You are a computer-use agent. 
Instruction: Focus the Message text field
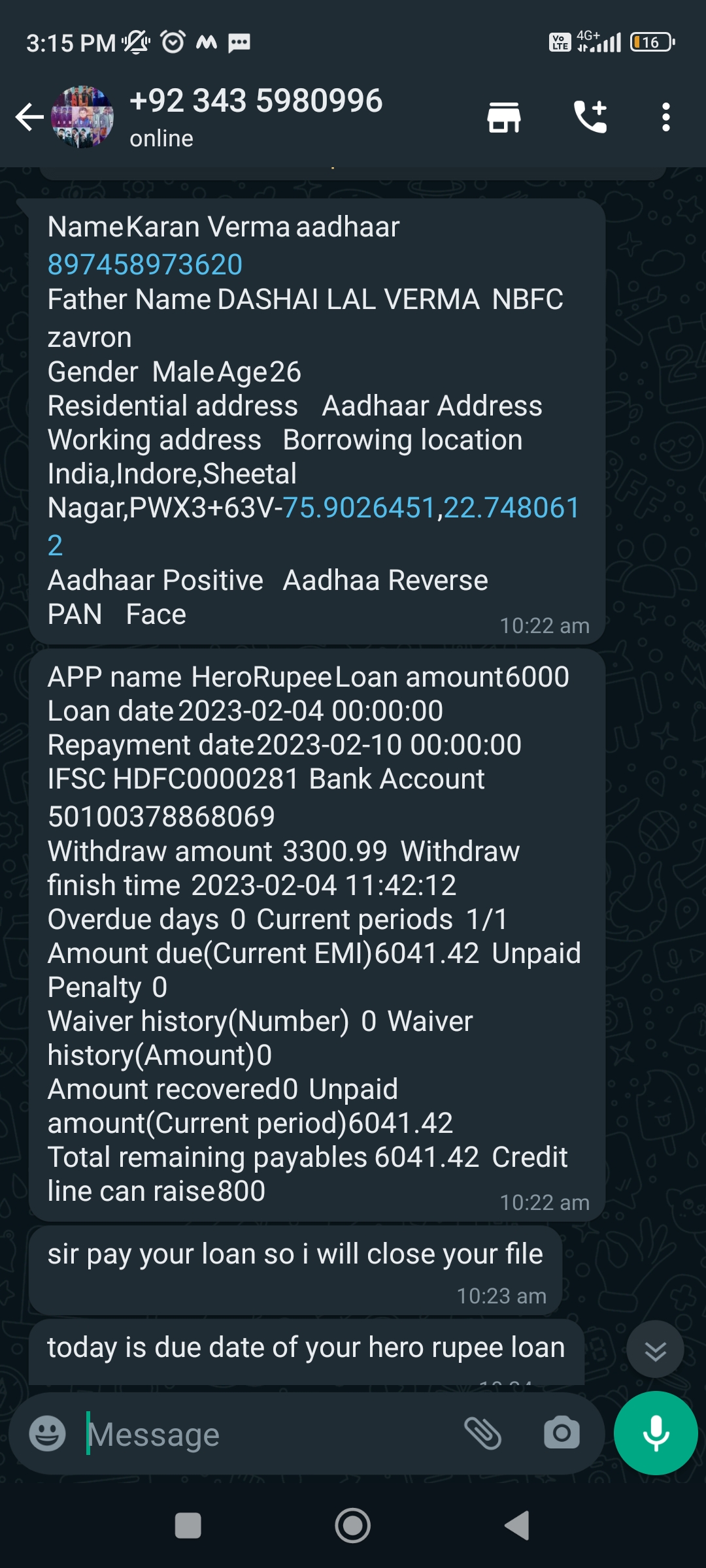point(261,1434)
